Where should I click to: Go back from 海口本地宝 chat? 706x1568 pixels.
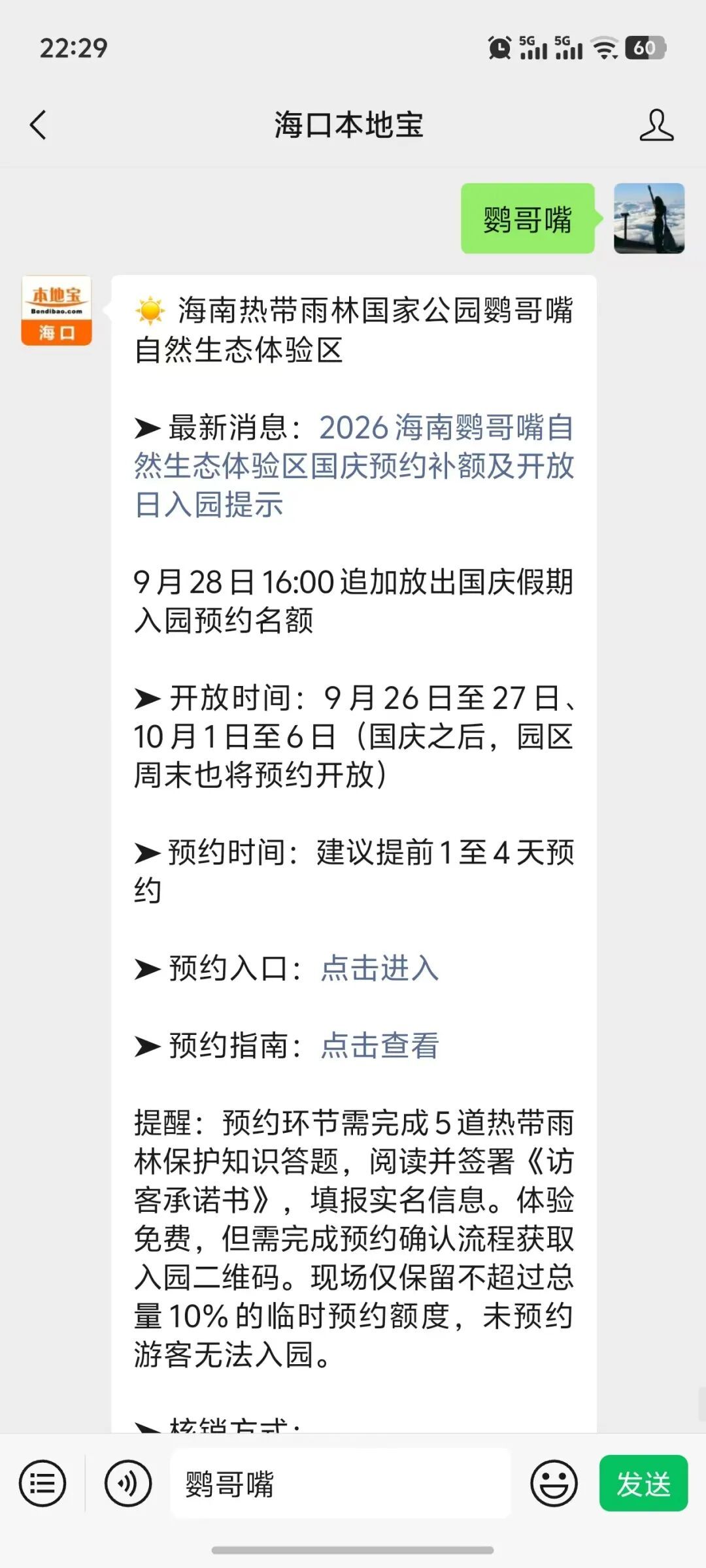tap(38, 125)
